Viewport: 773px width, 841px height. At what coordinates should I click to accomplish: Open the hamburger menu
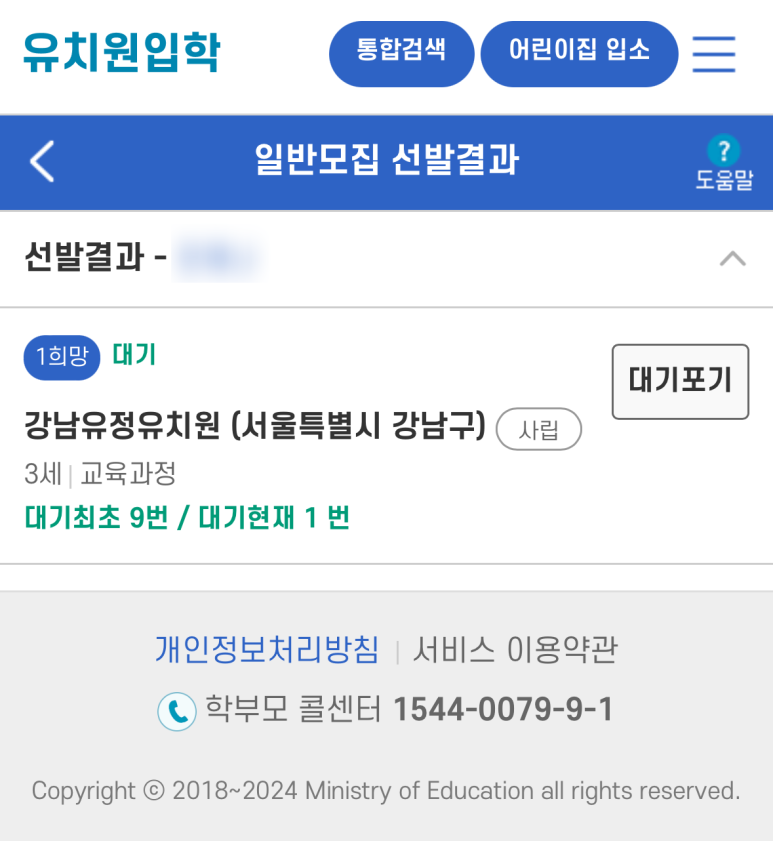coord(714,54)
